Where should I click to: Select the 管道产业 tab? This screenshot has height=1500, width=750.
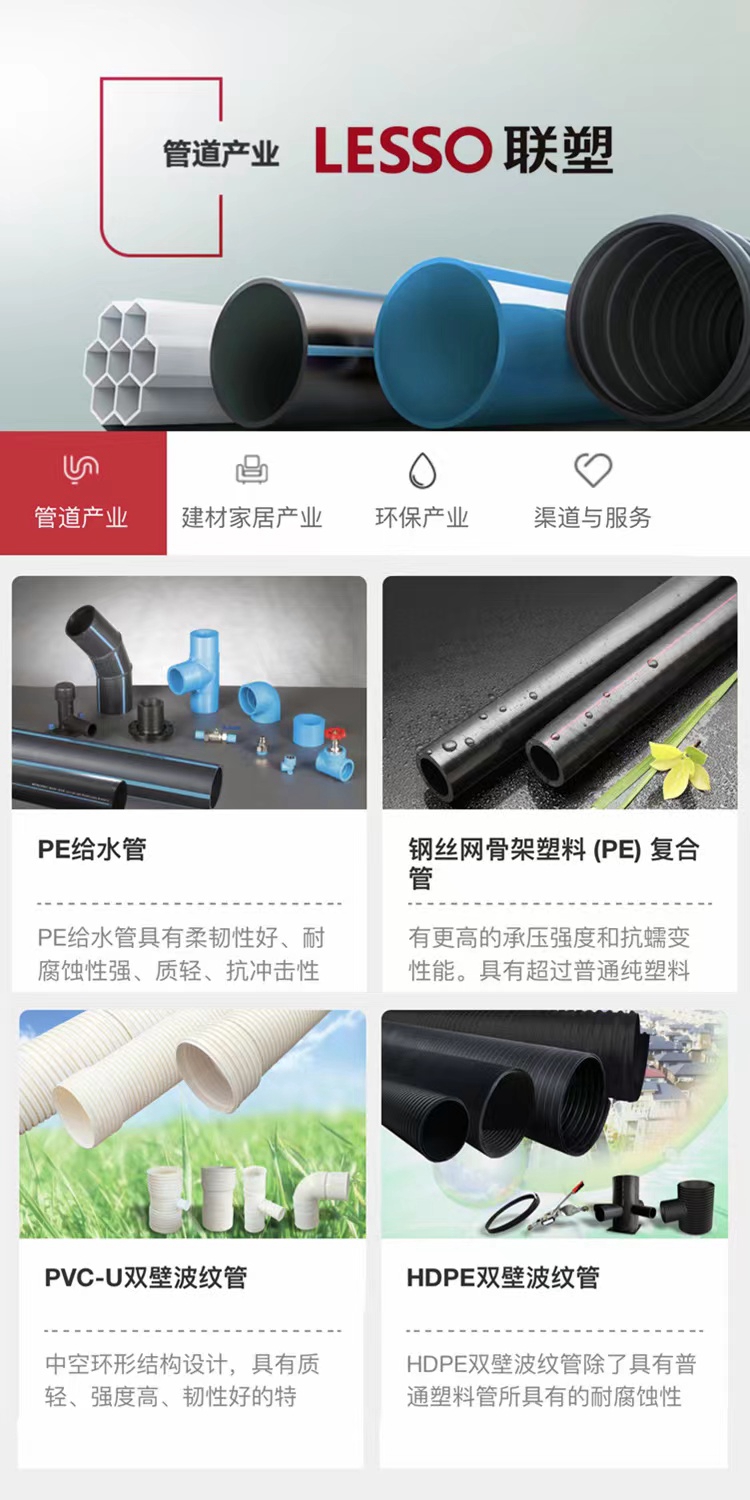click(83, 493)
